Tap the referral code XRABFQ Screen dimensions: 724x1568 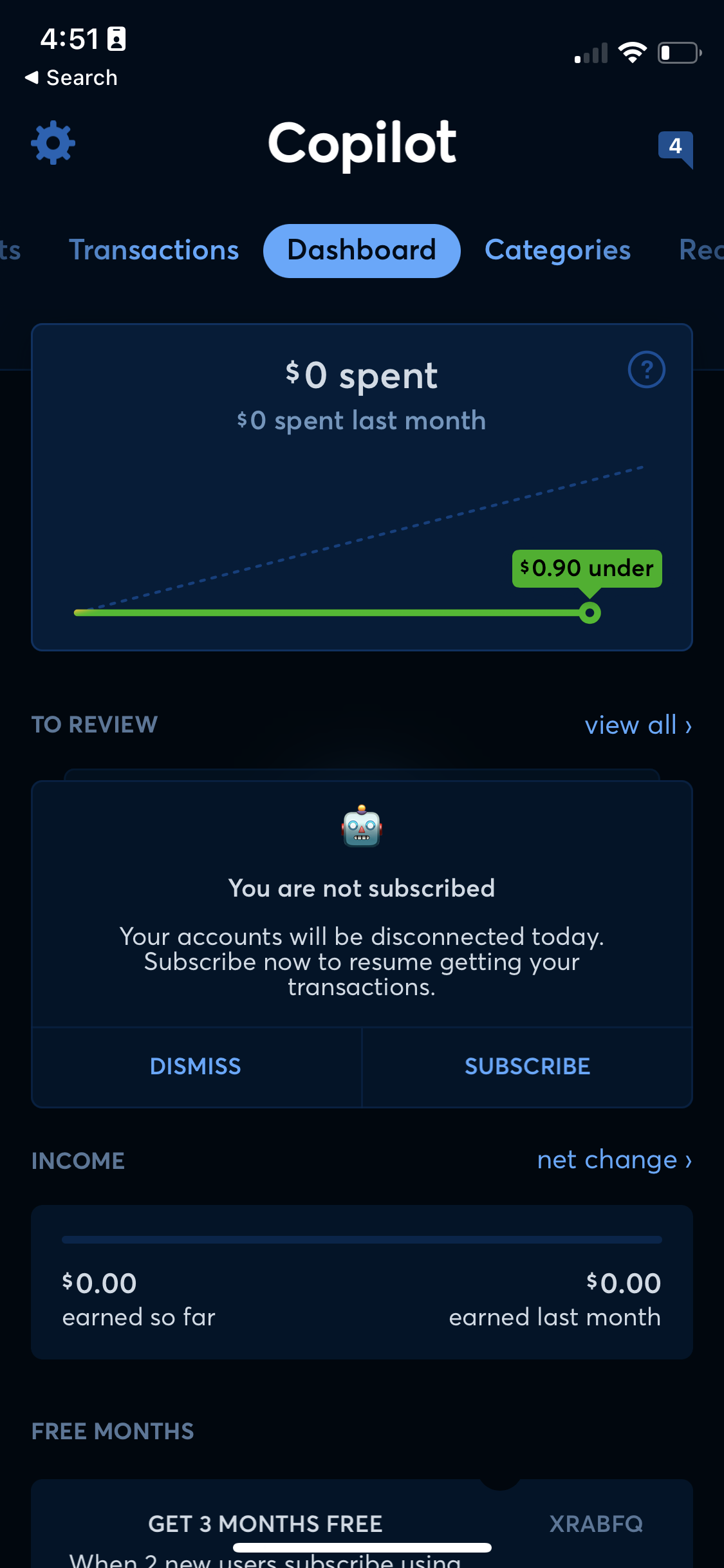click(x=595, y=1524)
